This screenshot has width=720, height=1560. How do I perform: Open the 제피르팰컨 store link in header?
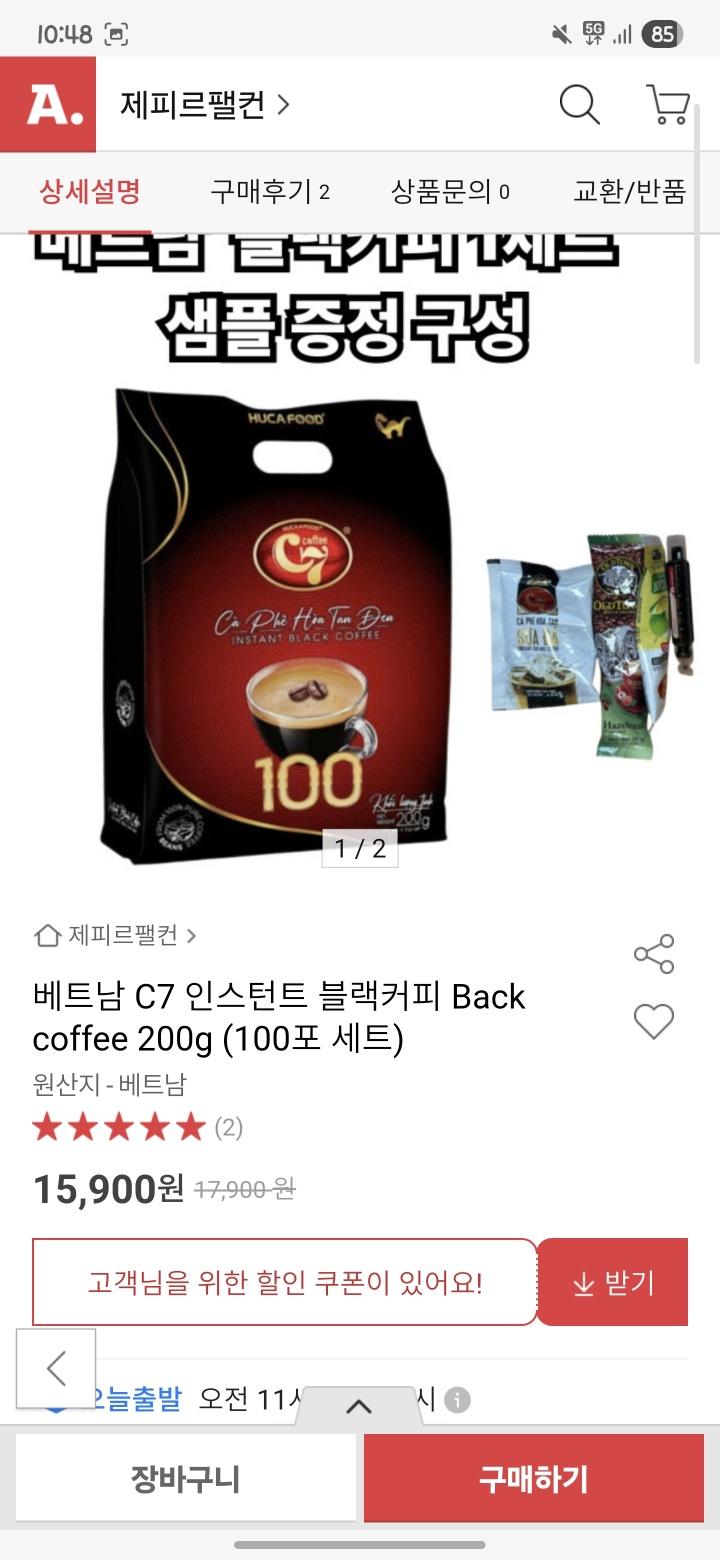pyautogui.click(x=204, y=105)
